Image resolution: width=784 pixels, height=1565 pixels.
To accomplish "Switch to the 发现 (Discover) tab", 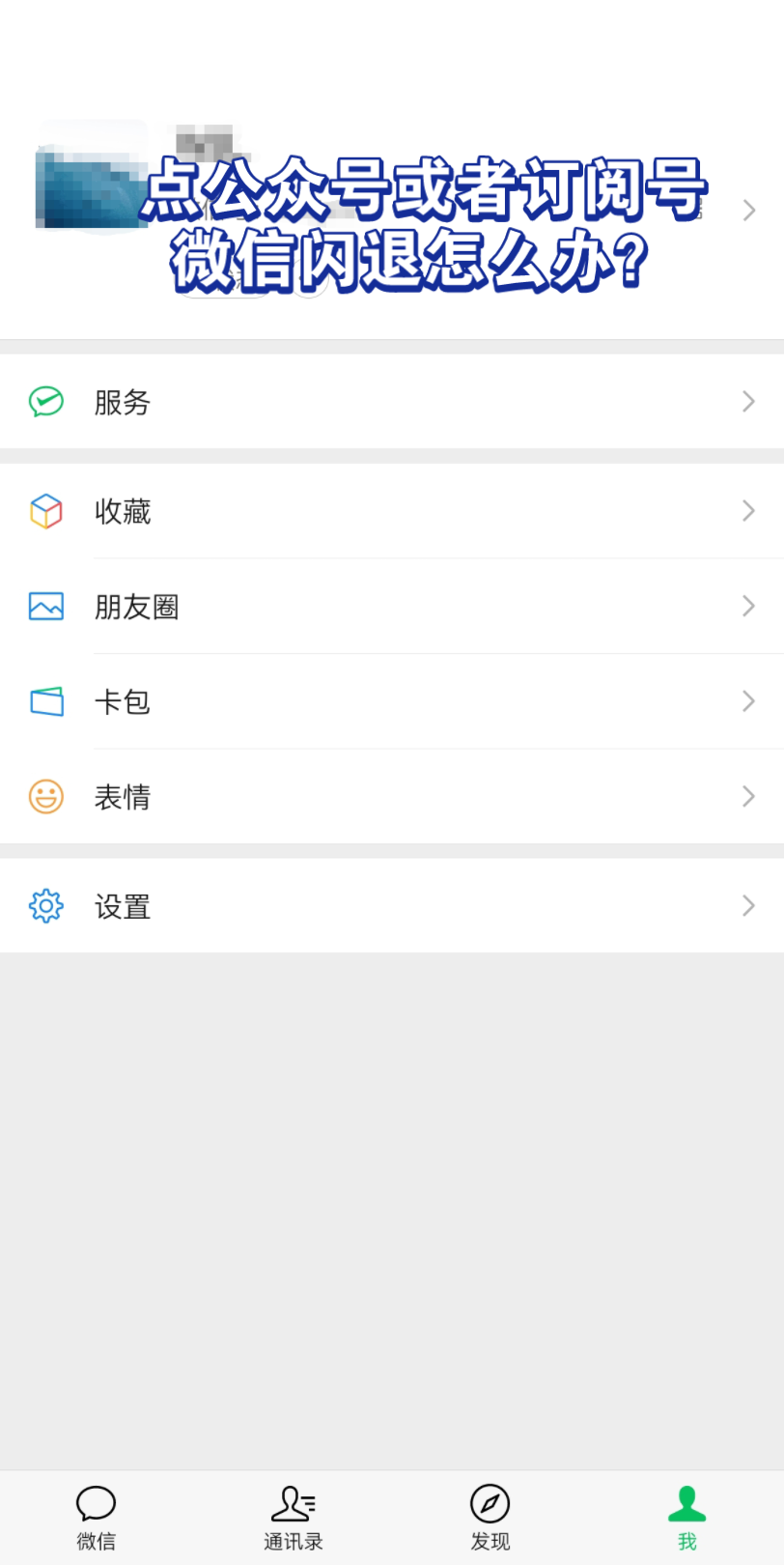I will (490, 1517).
